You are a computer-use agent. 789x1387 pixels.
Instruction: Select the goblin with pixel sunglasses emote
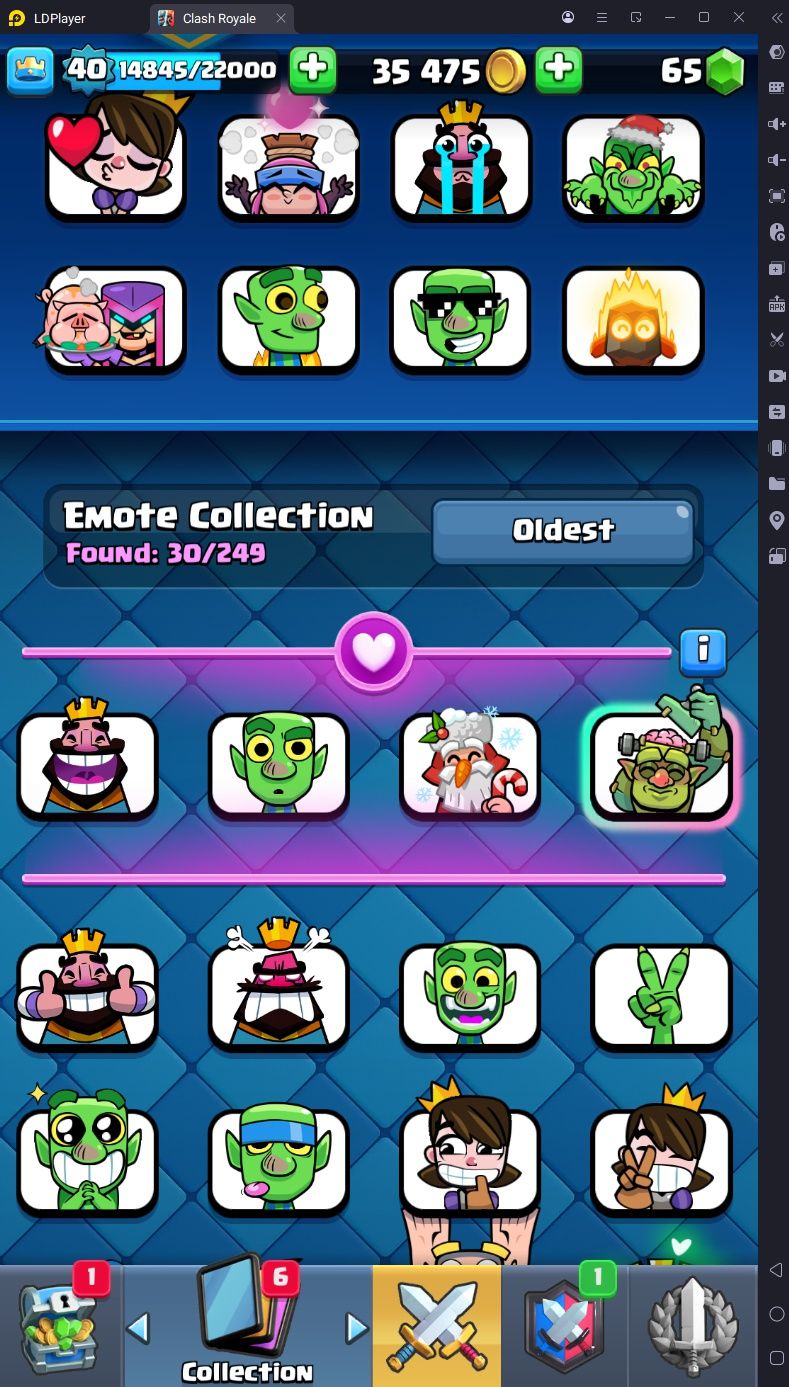click(x=461, y=320)
